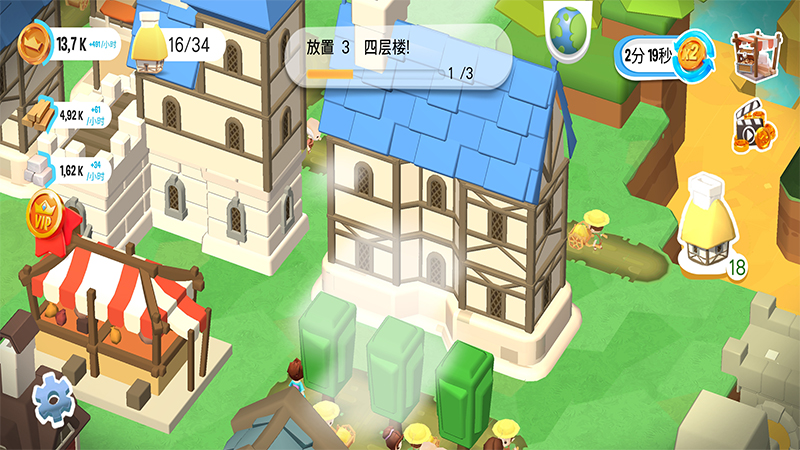800x450 pixels.
Task: Tap the striped market stall
Action: click(110, 310)
